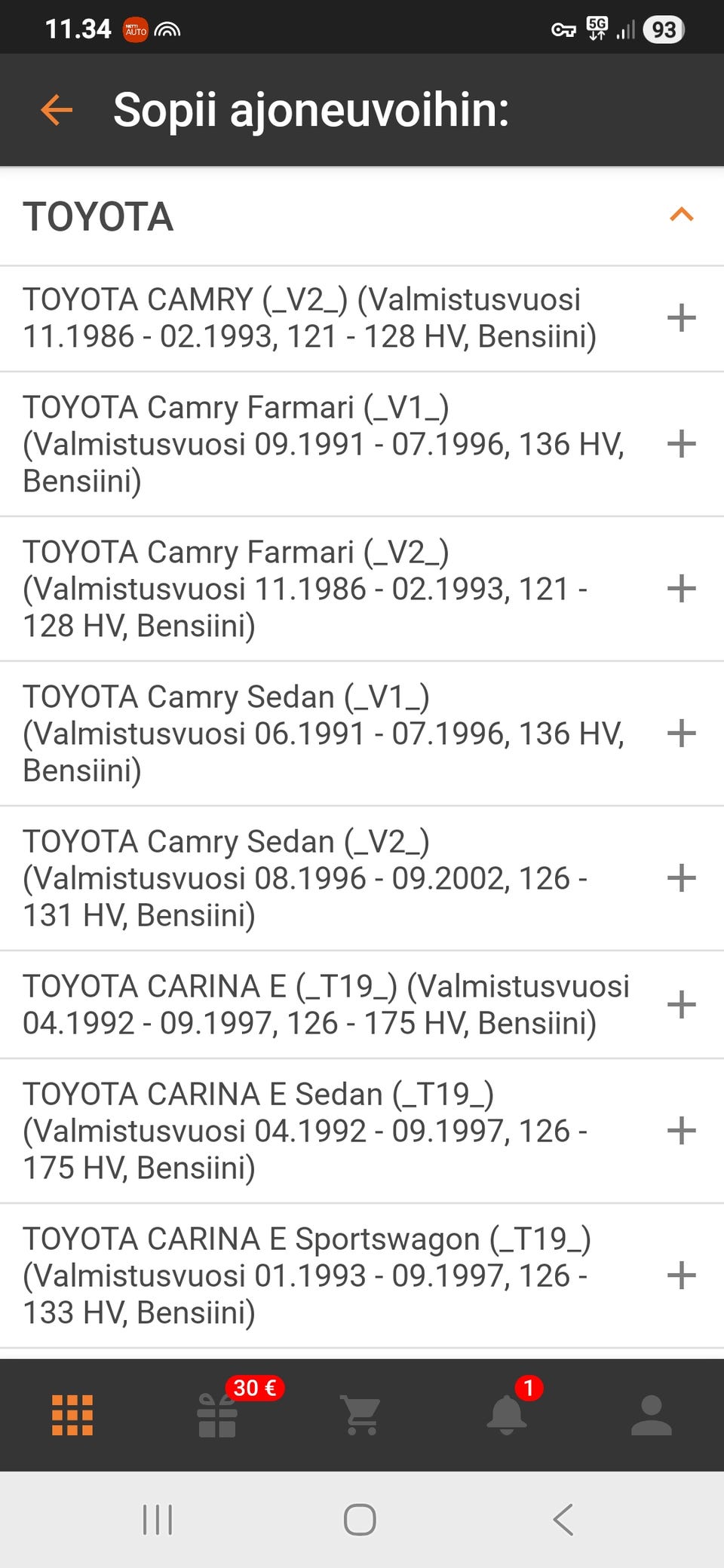Expand TOYOTA CARINA E (_T19_) 126 - 175 HV
The height and width of the screenshot is (1568, 724).
pyautogui.click(x=681, y=1005)
